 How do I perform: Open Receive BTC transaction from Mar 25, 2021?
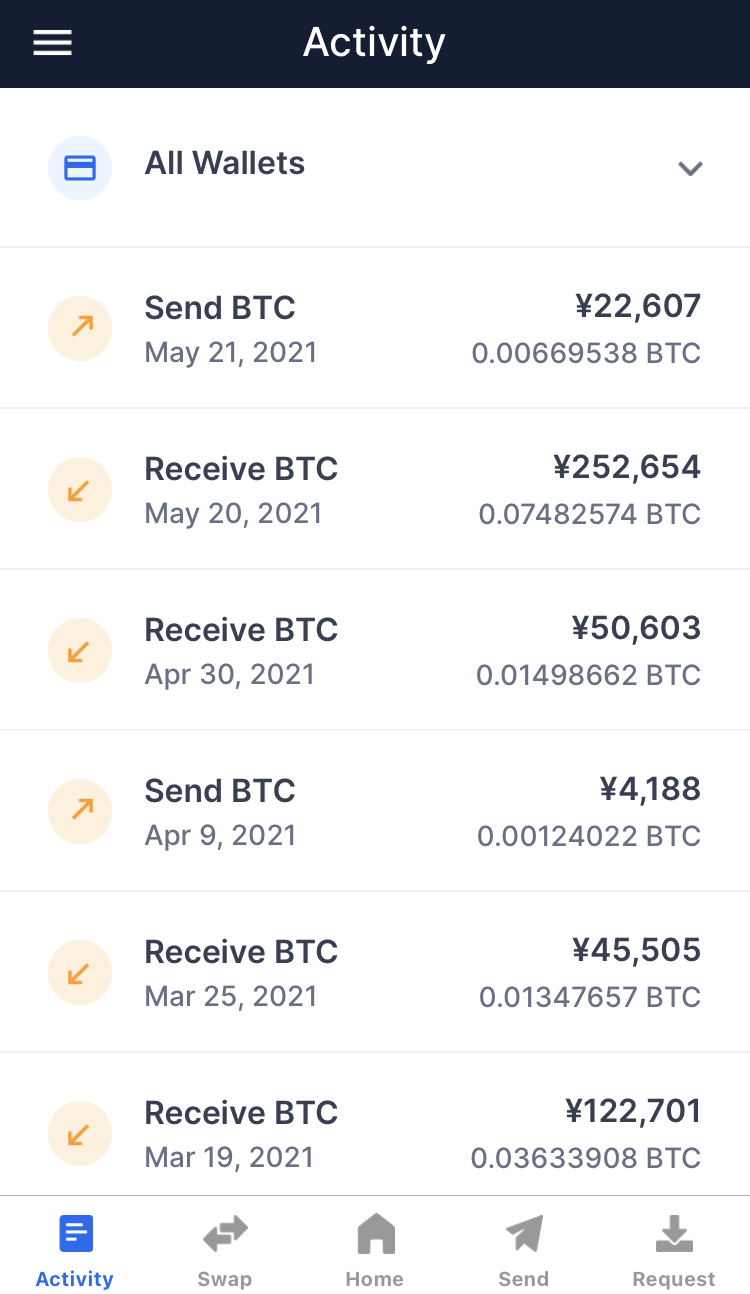(375, 972)
